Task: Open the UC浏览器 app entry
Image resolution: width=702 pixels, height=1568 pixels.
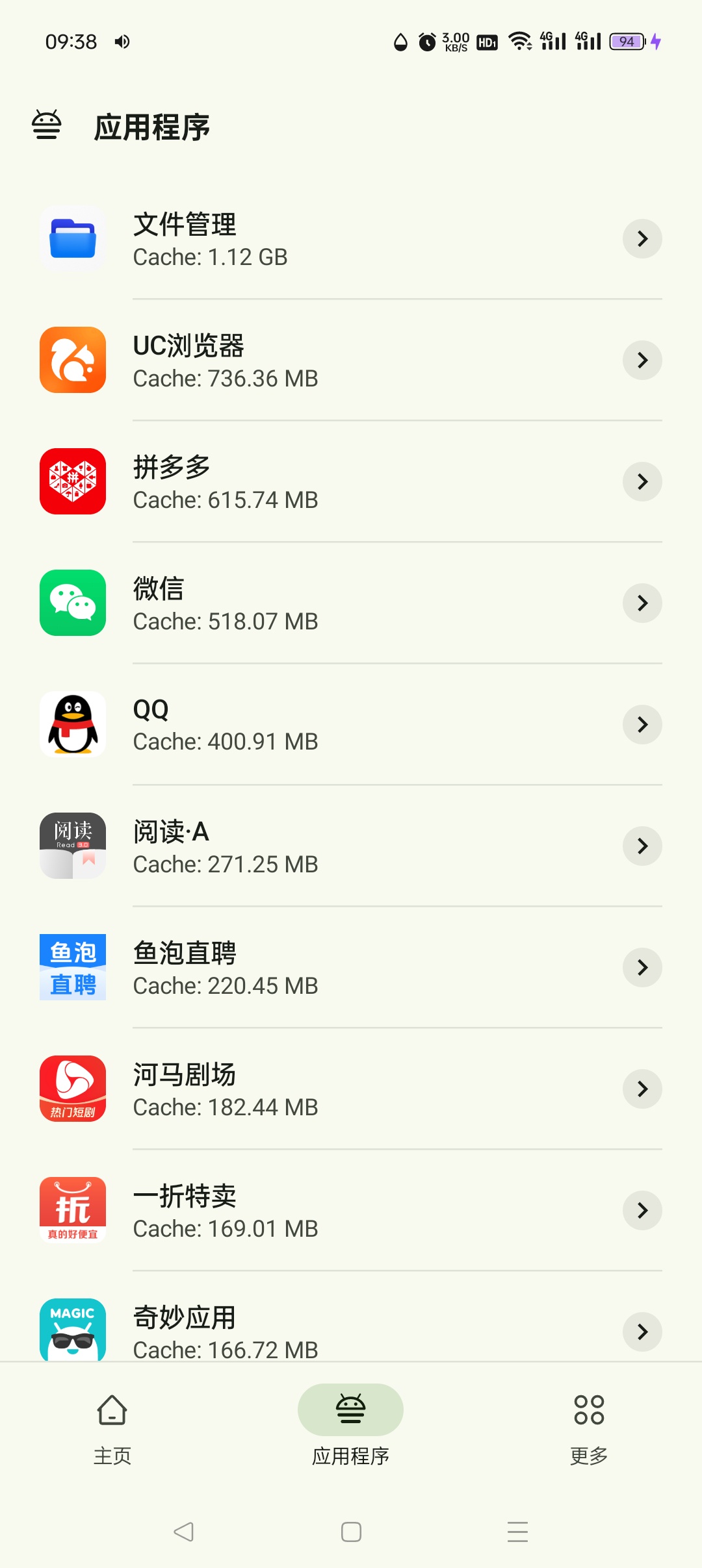Action: point(351,360)
